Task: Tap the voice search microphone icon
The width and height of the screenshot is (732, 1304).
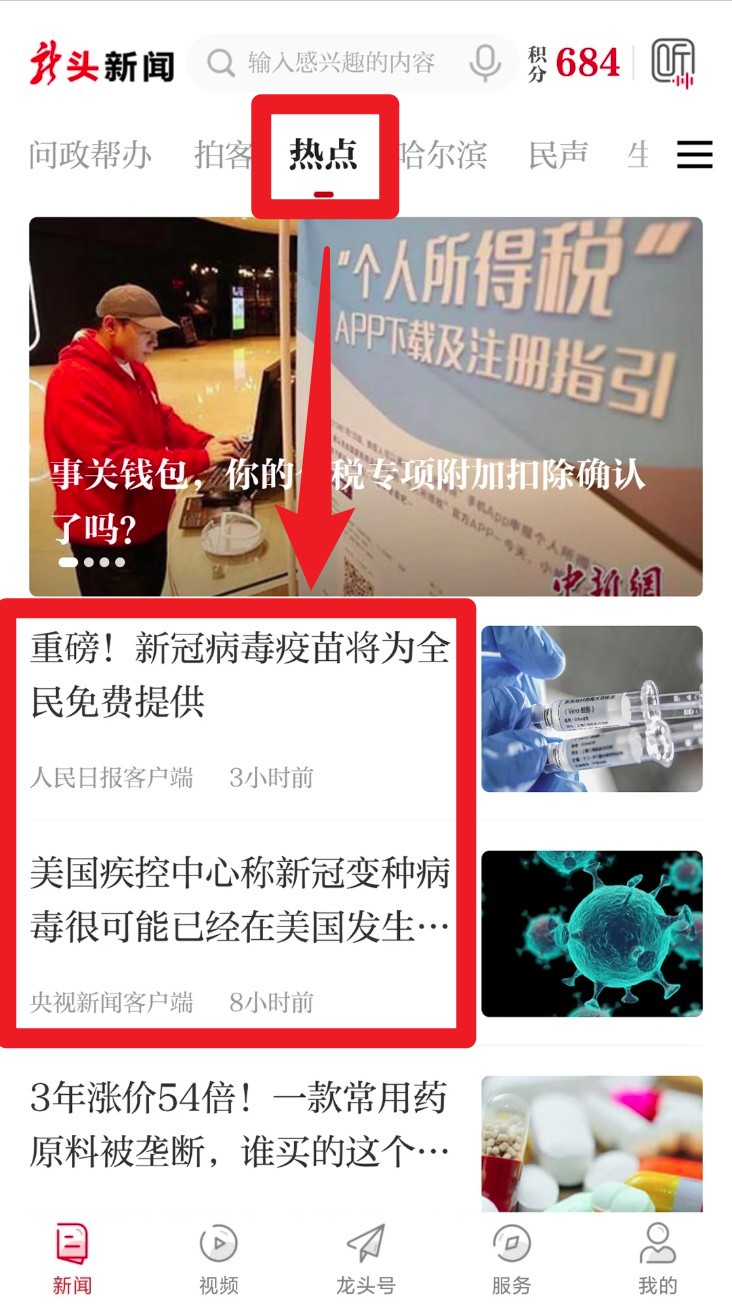Action: coord(483,62)
